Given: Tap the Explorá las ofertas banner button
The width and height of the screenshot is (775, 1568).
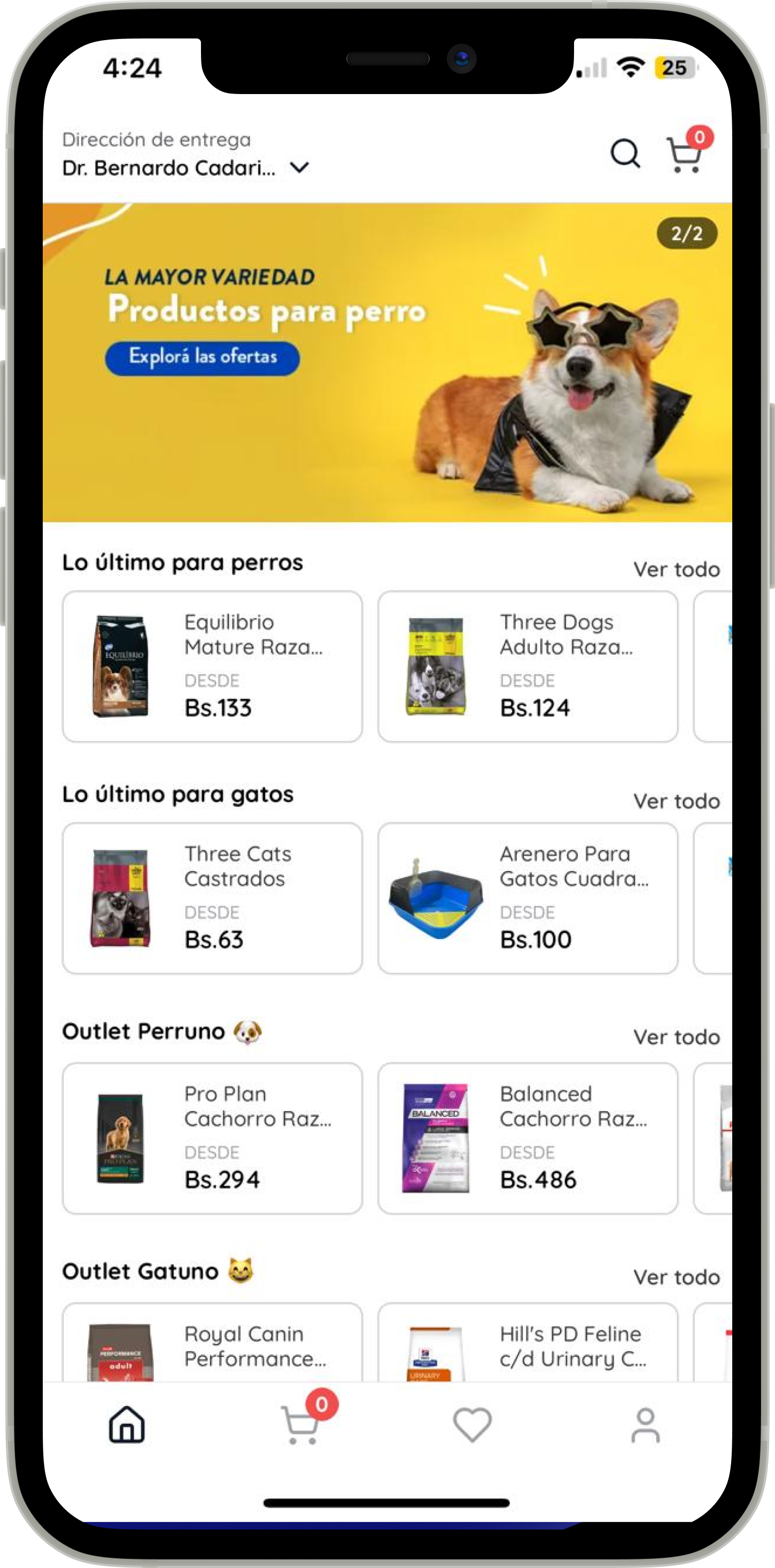Looking at the screenshot, I should (x=202, y=358).
